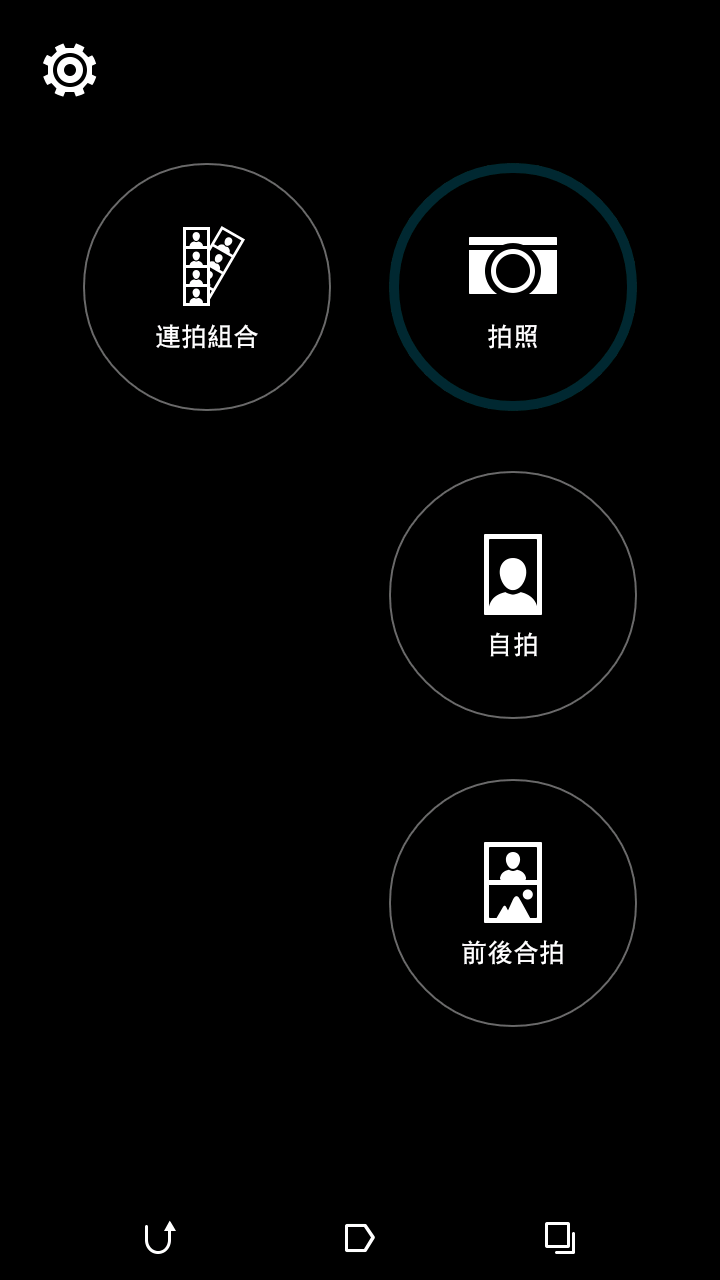Switch to 自拍 selfie mode
Viewport: 720px width, 1280px height.
point(513,595)
